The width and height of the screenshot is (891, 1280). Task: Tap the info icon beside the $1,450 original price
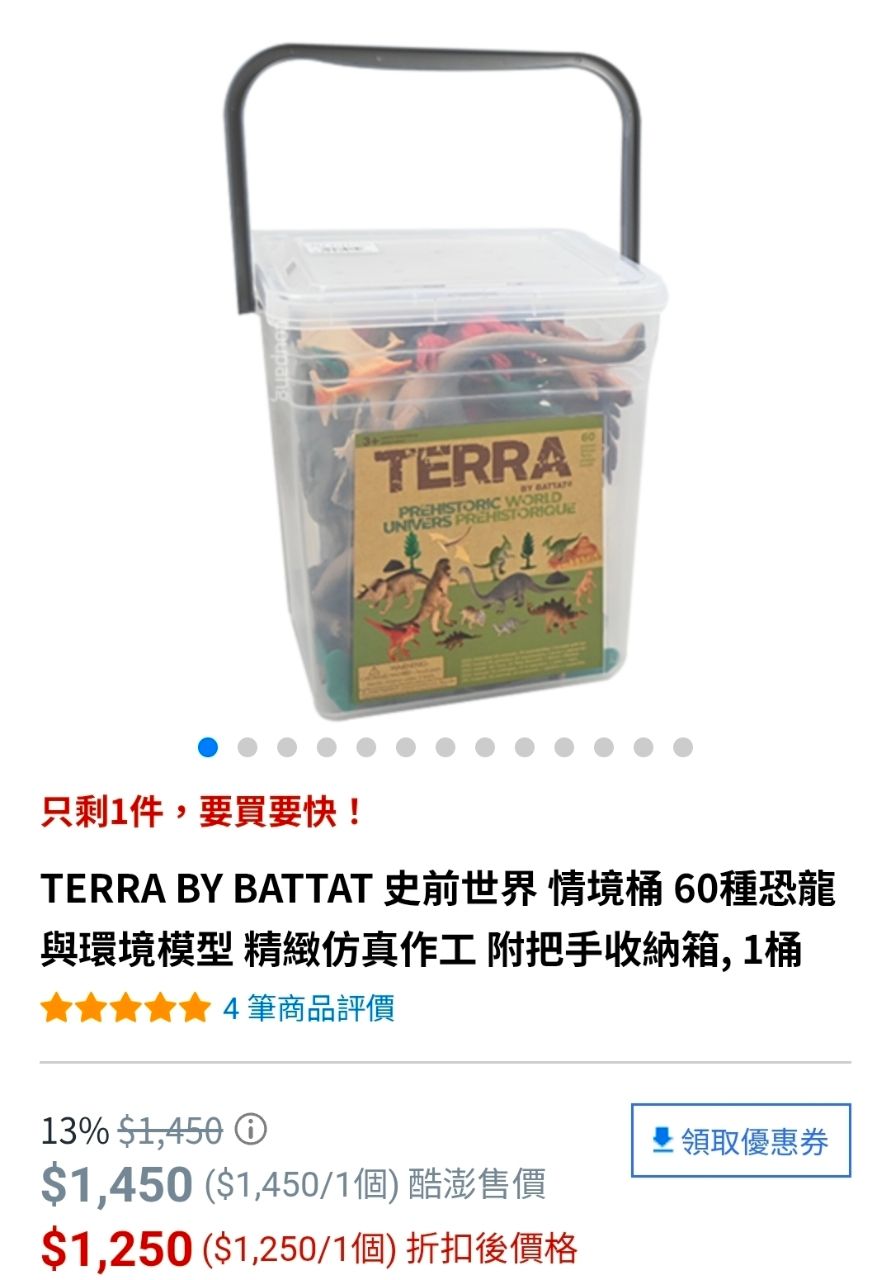click(250, 1131)
